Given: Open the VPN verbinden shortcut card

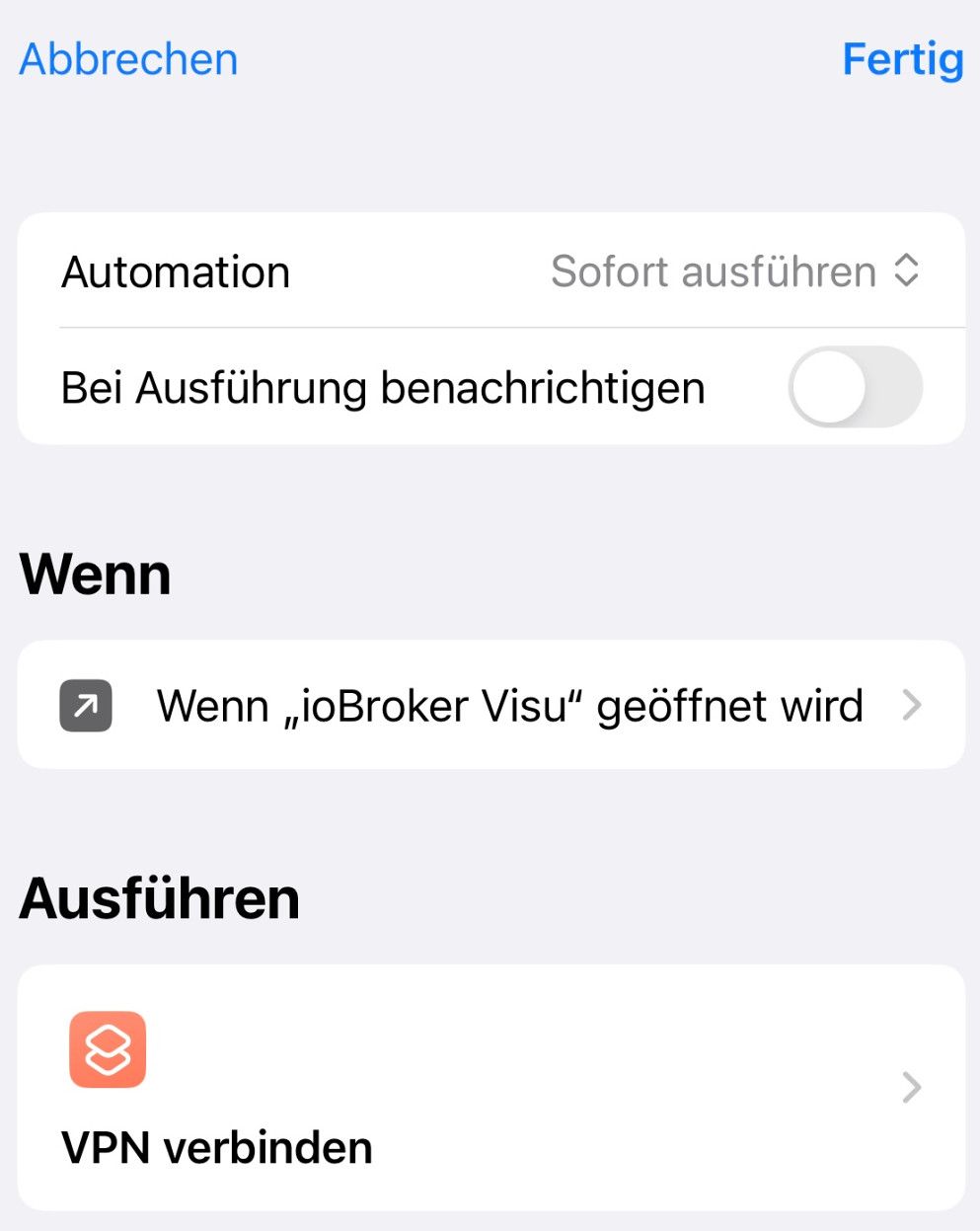Looking at the screenshot, I should (490, 1087).
